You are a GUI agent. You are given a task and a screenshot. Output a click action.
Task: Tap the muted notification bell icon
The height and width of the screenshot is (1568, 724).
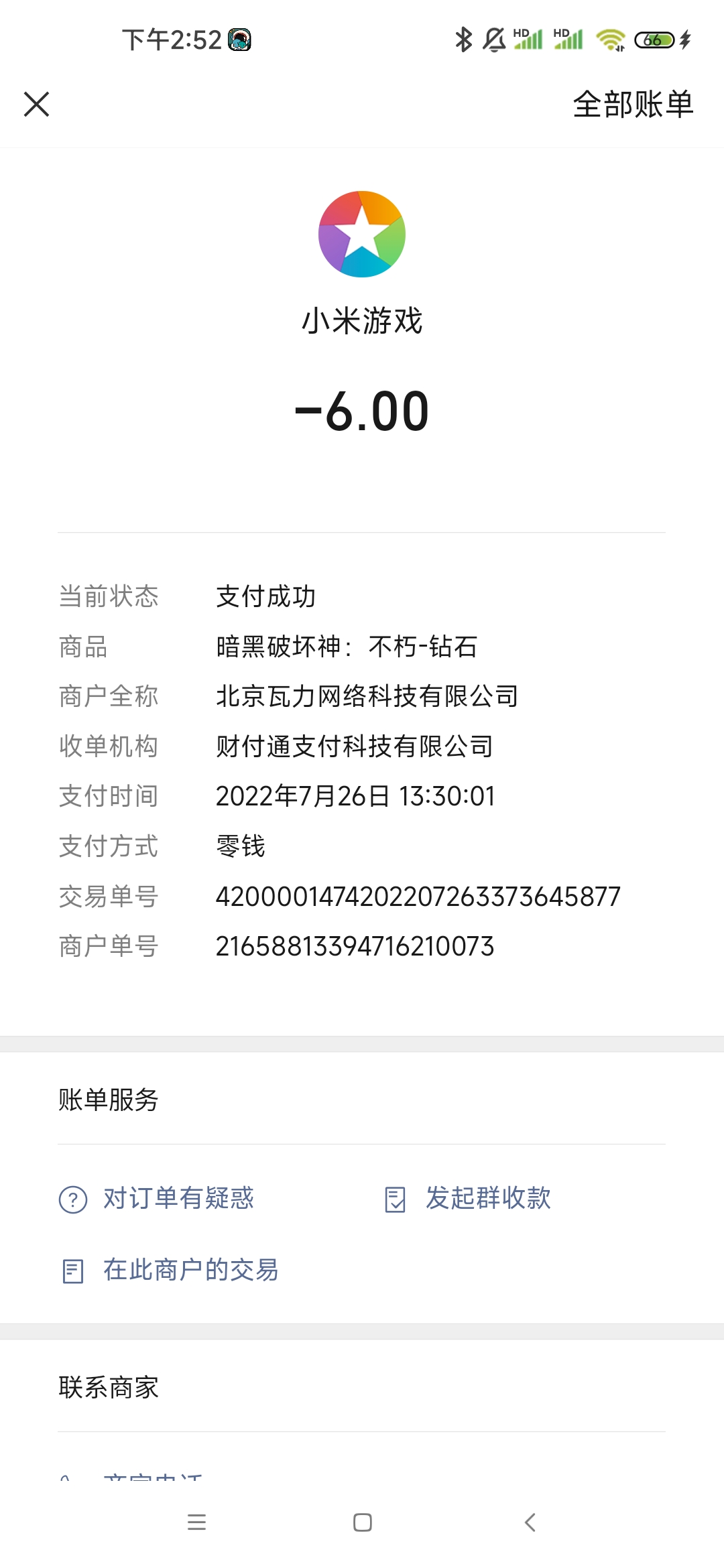(x=492, y=40)
